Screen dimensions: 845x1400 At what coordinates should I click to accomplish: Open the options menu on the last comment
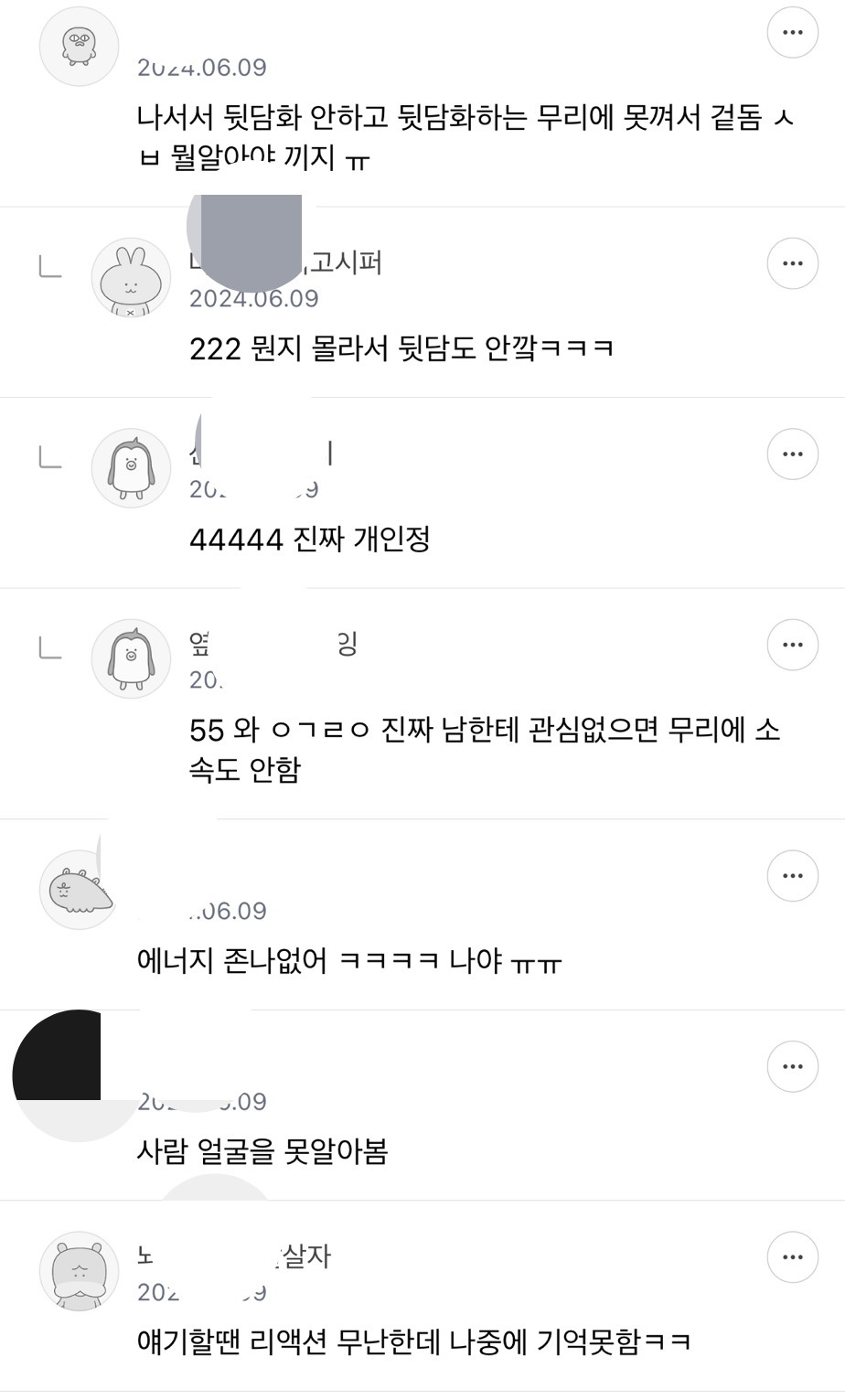point(792,1256)
